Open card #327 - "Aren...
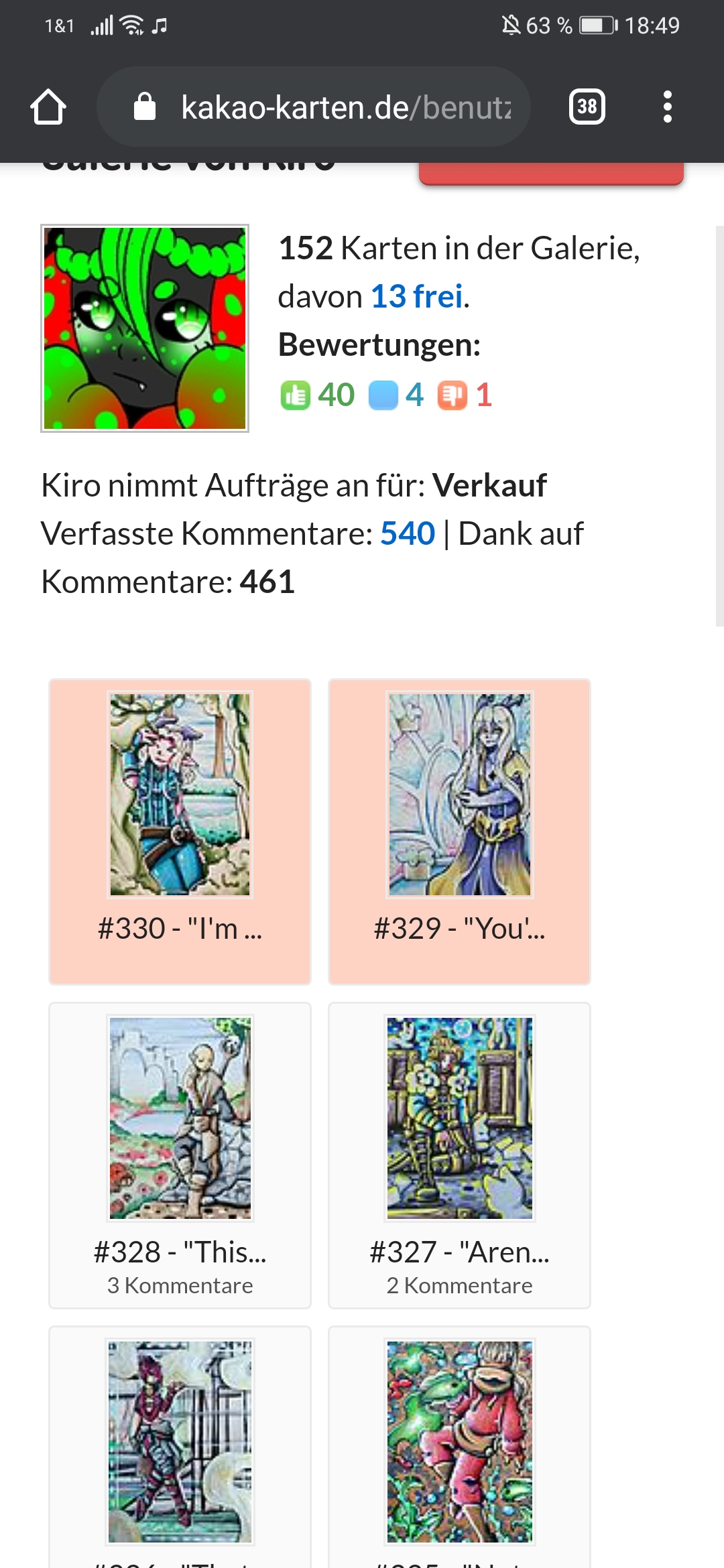Screen dimensions: 724x1568 [x=459, y=1154]
